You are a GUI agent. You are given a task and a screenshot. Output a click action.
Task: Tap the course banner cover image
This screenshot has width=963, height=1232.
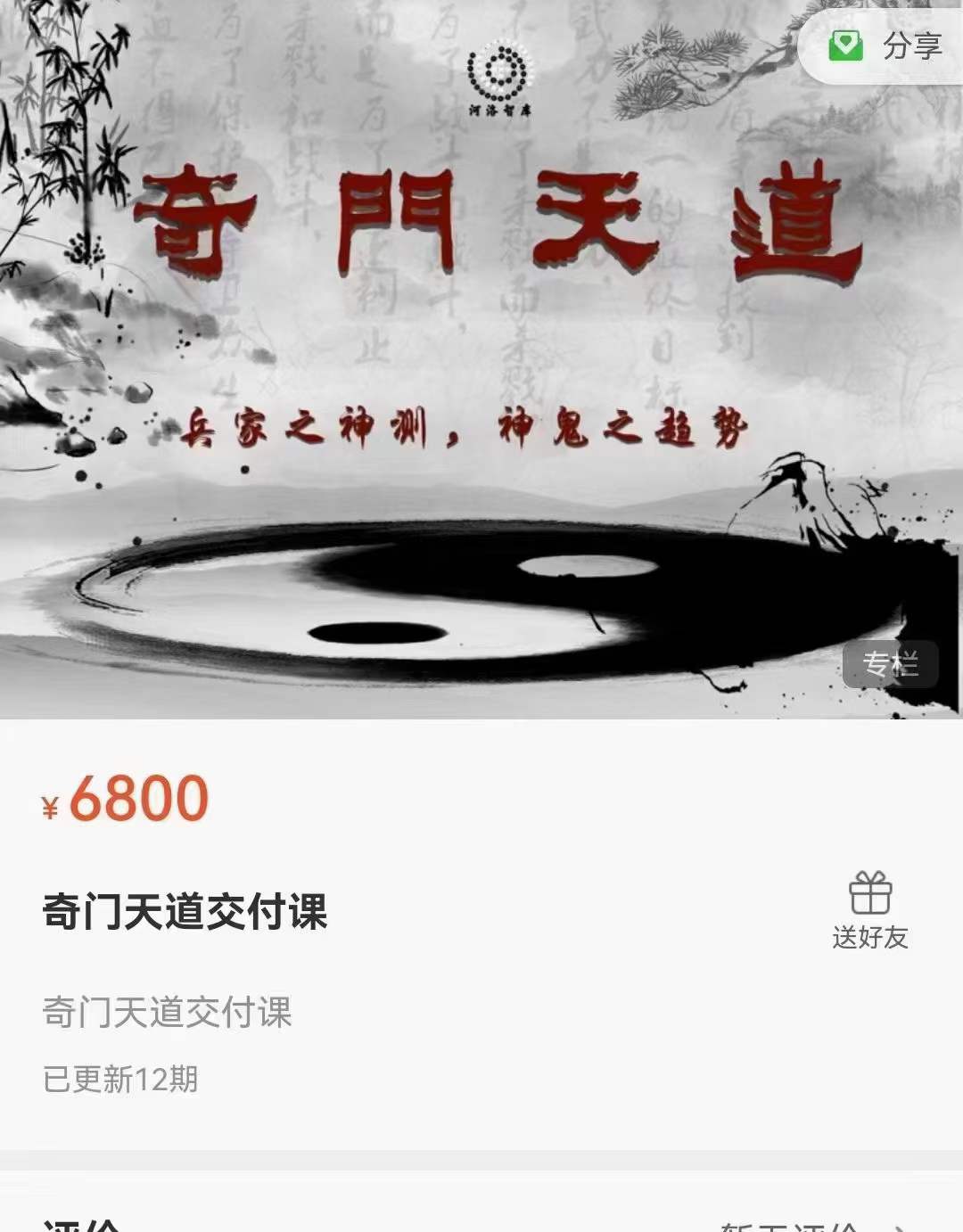click(x=481, y=357)
